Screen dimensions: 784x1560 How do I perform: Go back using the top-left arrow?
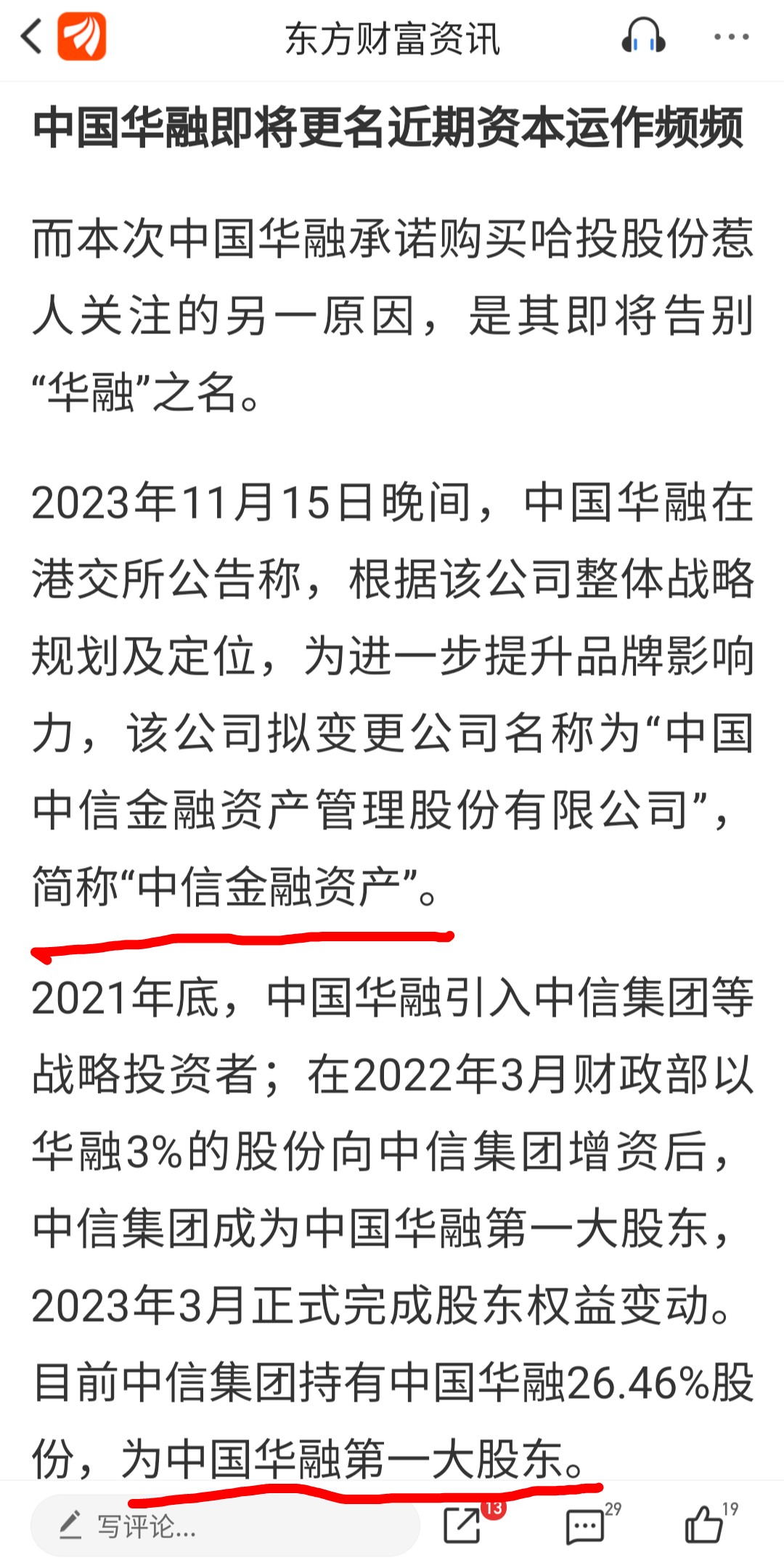tap(31, 36)
